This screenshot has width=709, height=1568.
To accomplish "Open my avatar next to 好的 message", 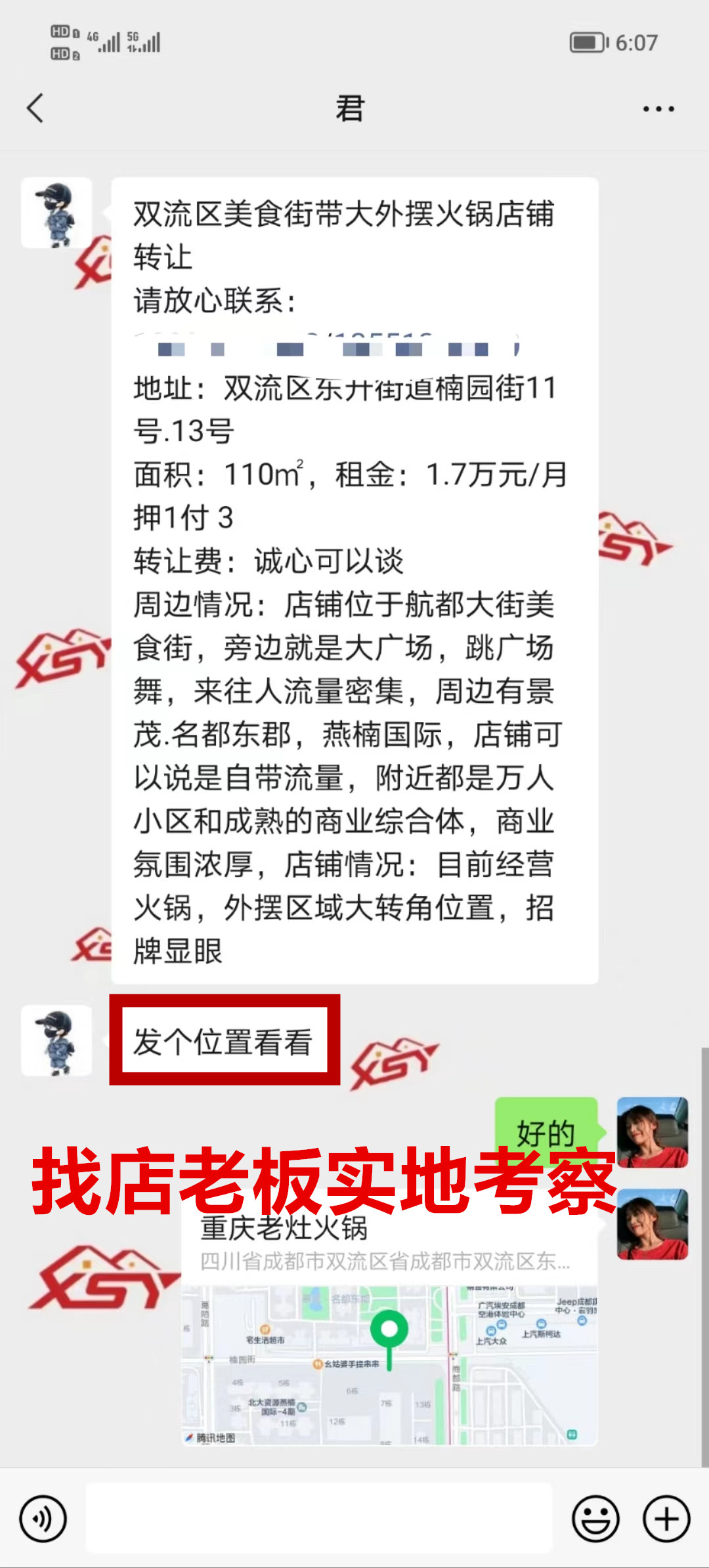I will [x=652, y=1132].
